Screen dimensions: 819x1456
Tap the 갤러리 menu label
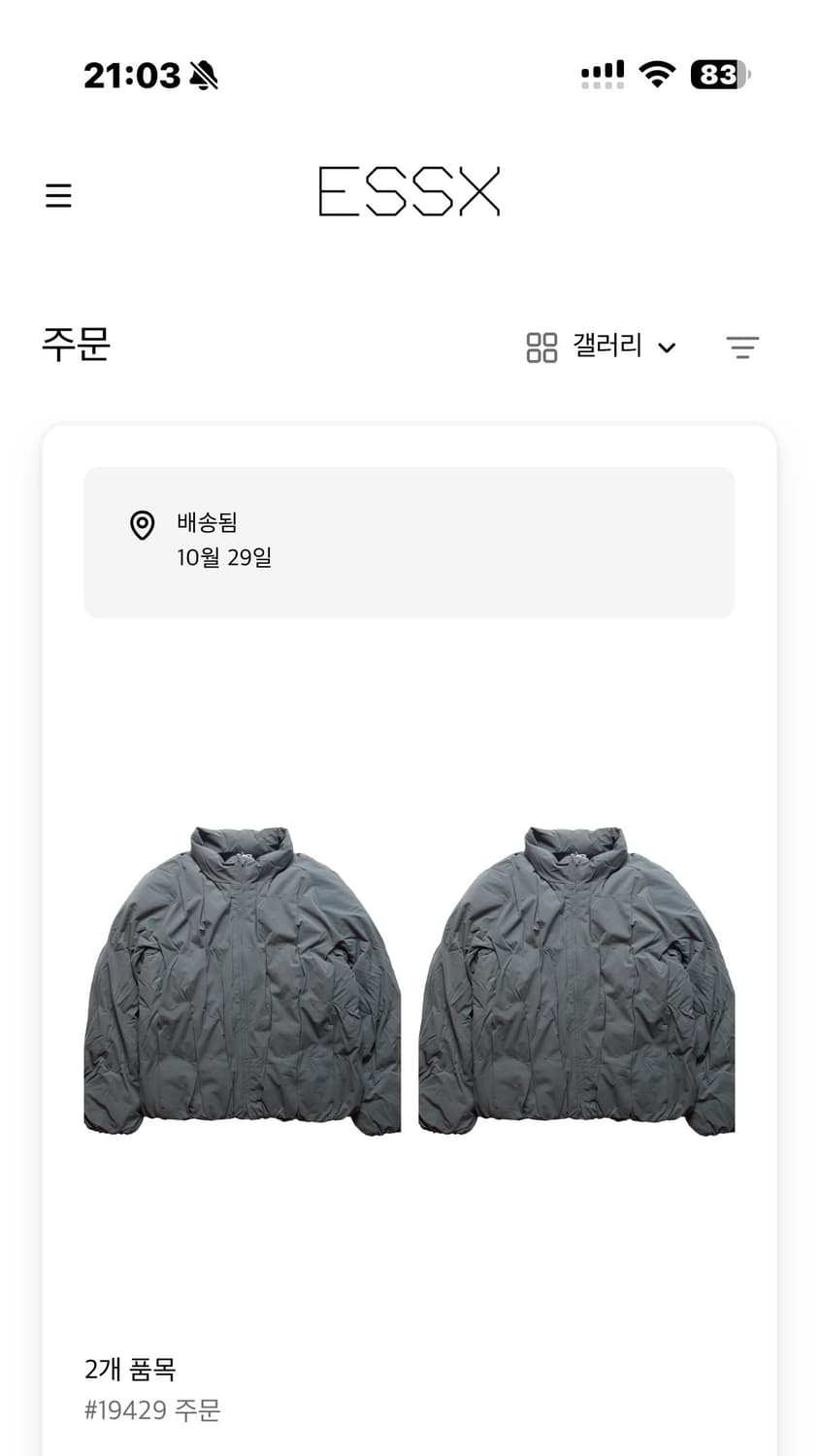tap(606, 347)
